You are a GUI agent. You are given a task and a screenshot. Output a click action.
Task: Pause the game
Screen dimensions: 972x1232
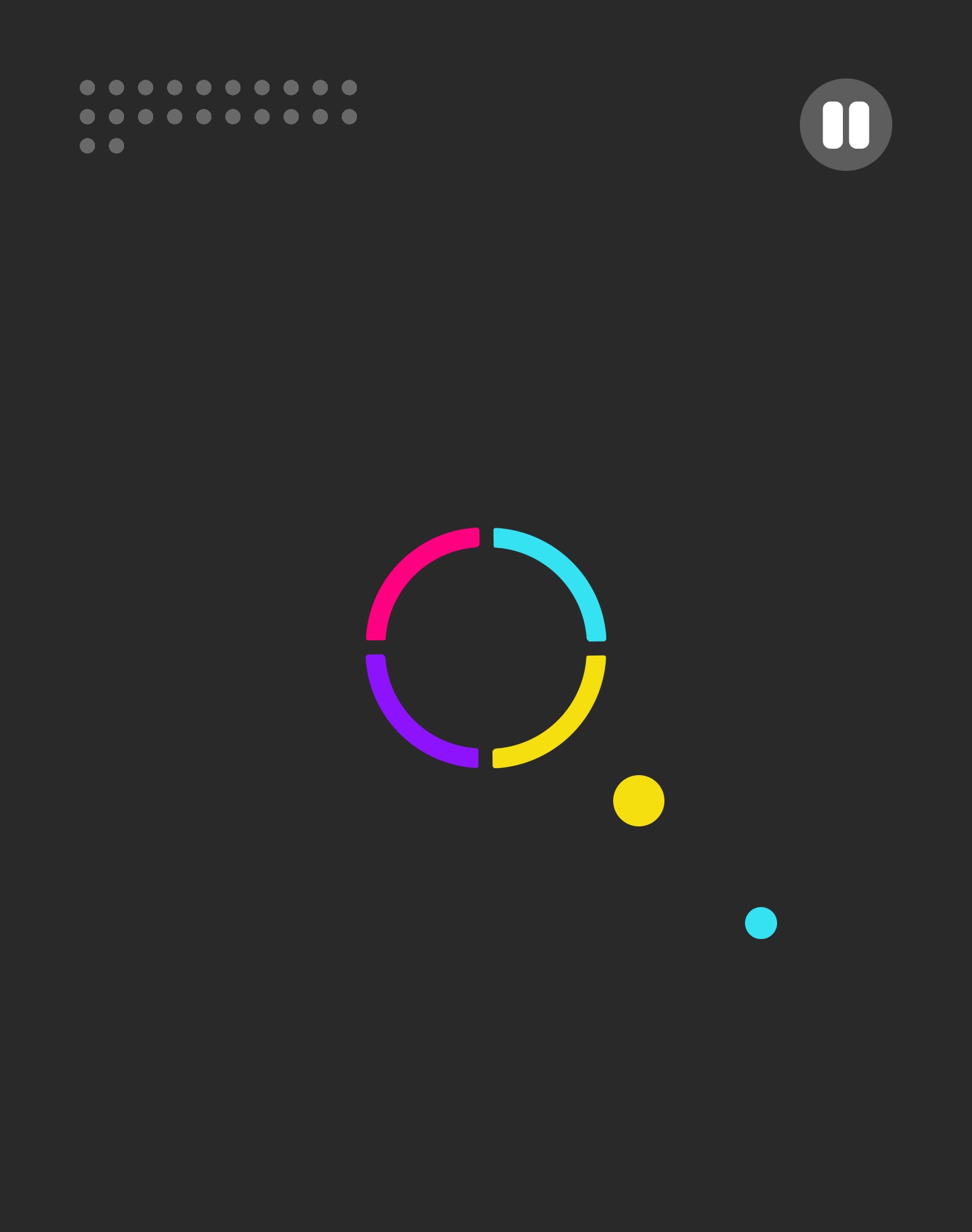[845, 125]
